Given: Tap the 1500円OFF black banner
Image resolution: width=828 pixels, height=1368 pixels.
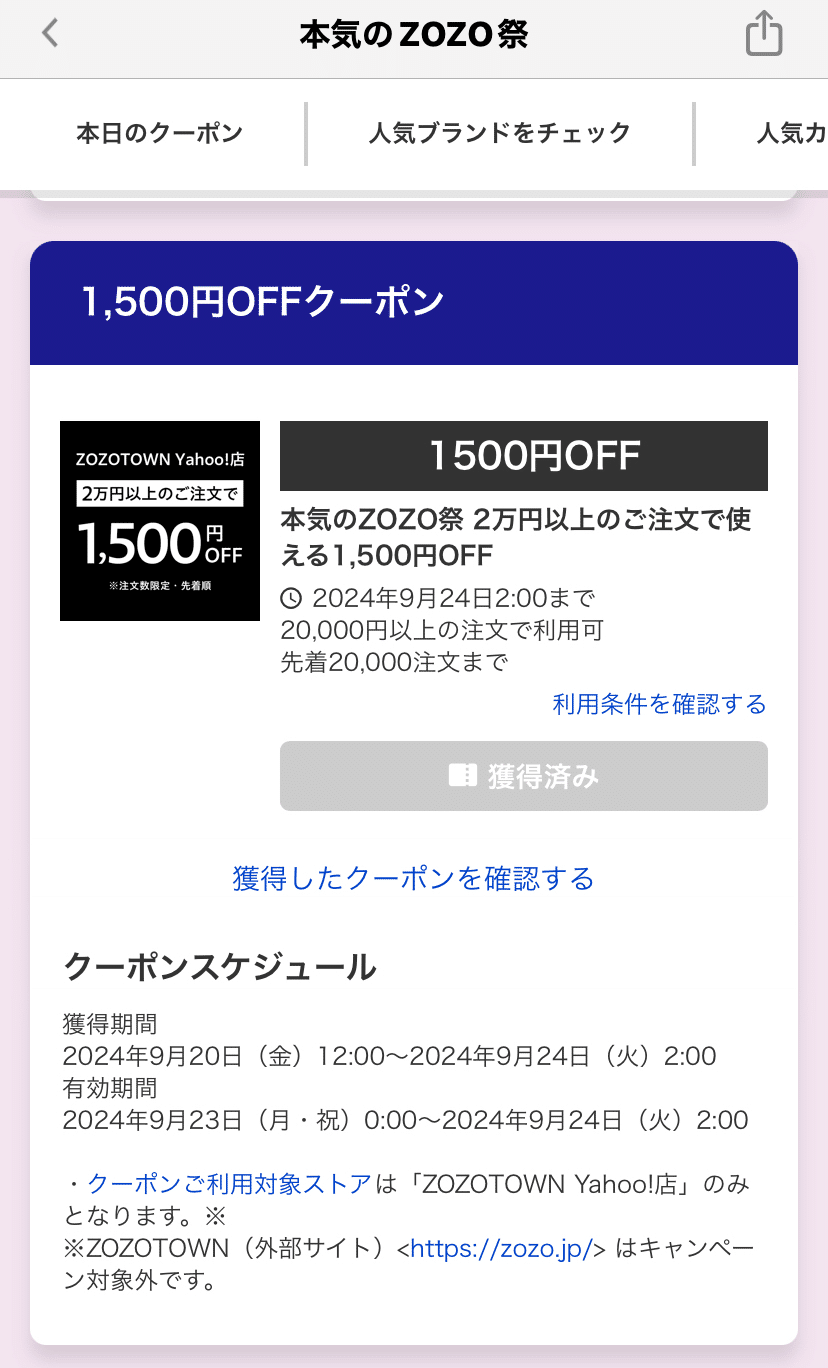Looking at the screenshot, I should click(x=523, y=456).
